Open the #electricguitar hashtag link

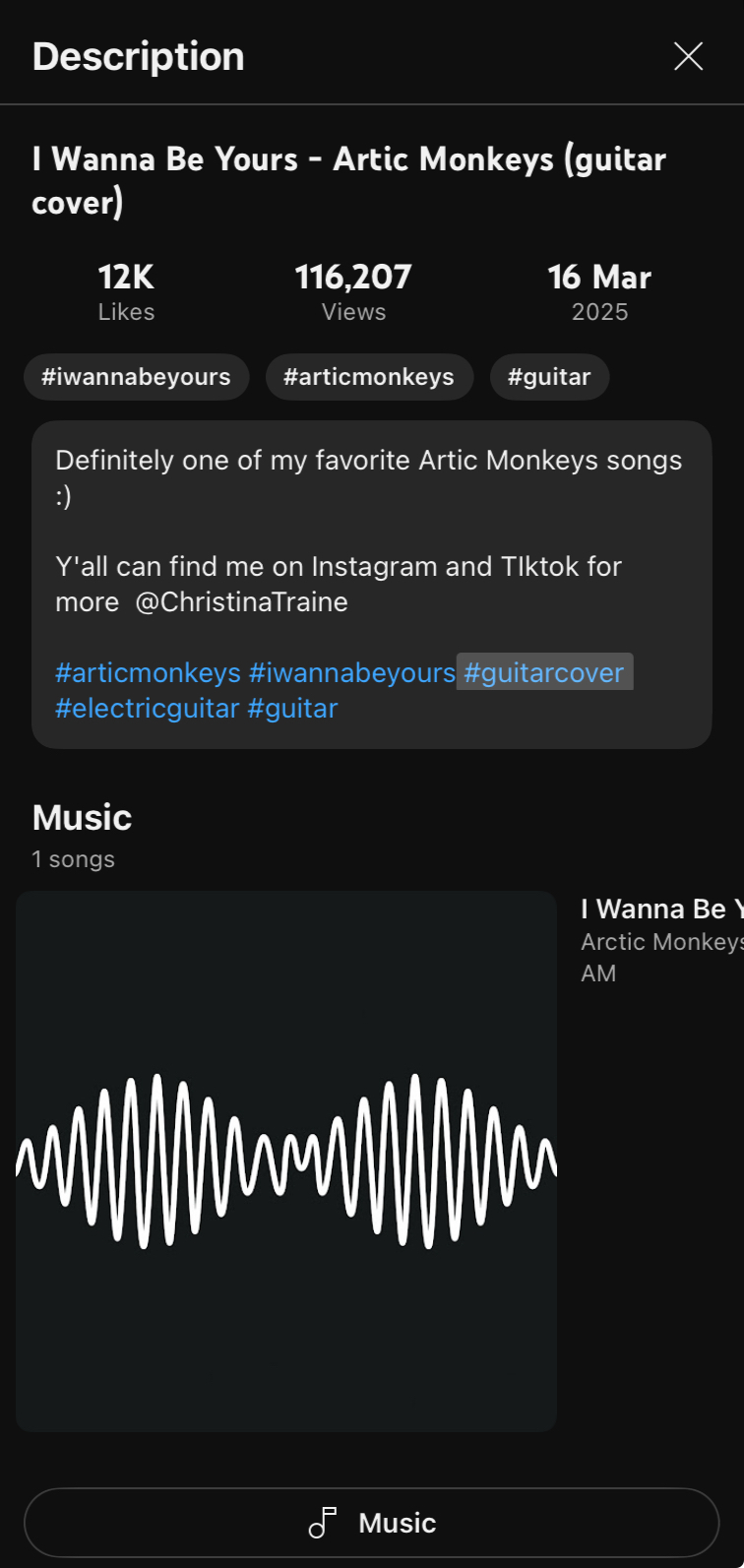tap(148, 709)
